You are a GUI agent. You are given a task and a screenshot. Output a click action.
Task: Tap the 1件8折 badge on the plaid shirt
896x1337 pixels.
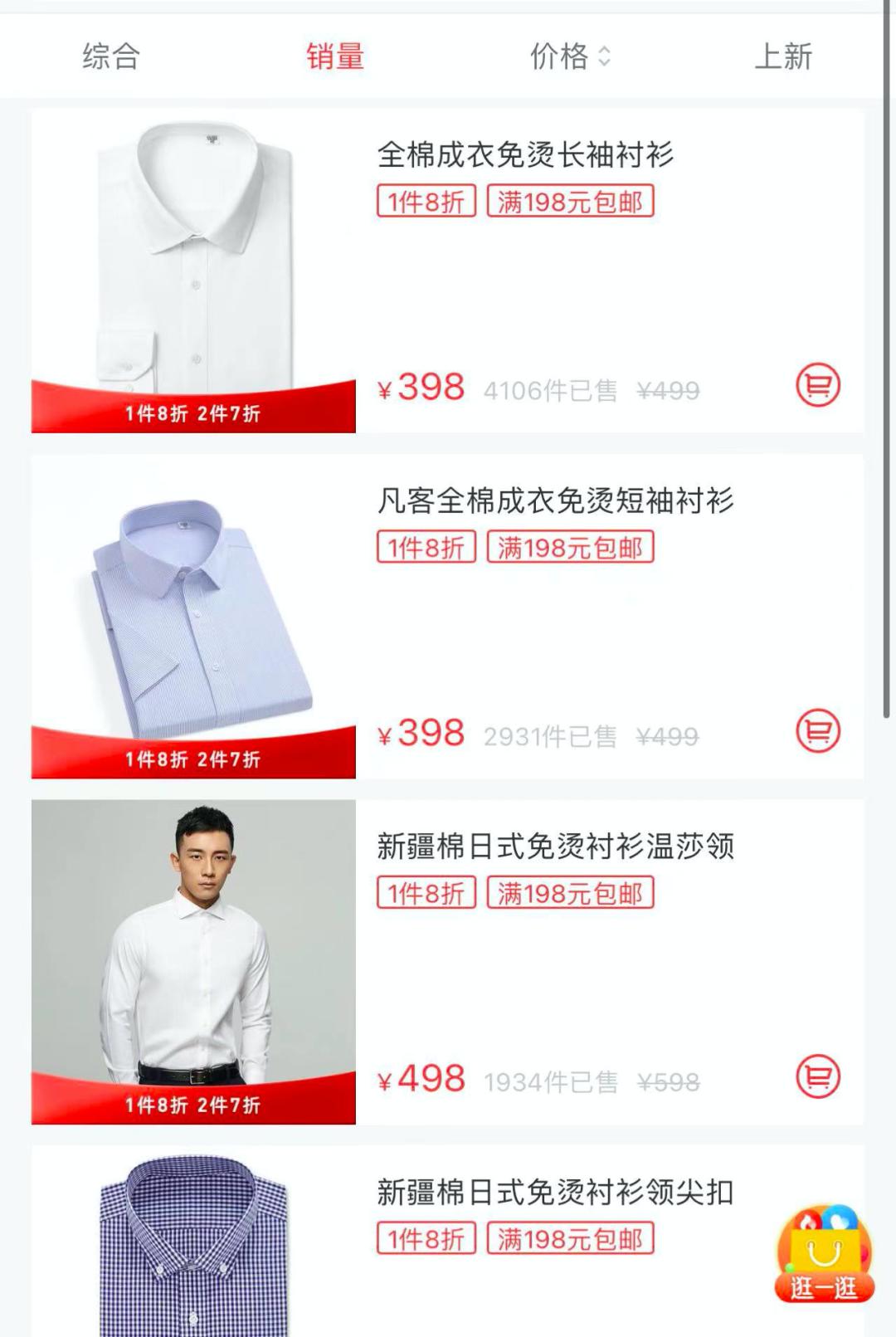[426, 1240]
